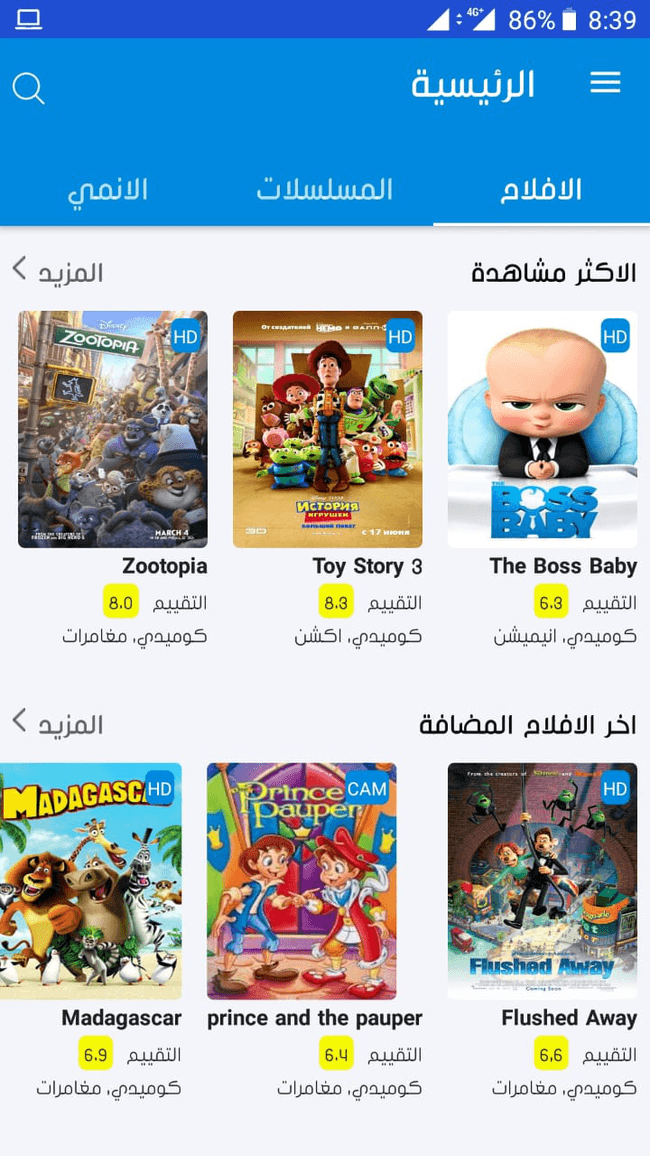Switch to the الافلام tab

[540, 190]
